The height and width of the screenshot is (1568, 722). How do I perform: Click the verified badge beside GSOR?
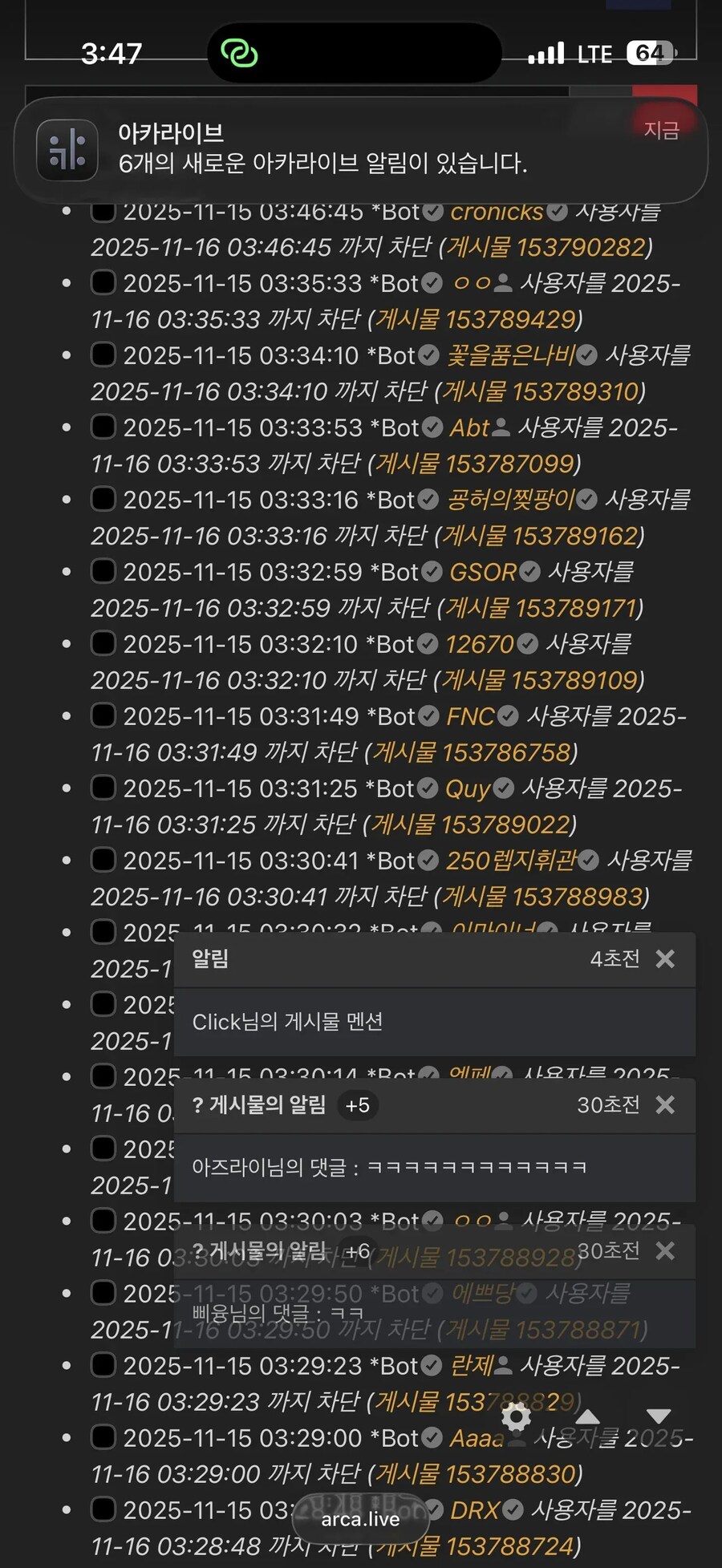coord(528,572)
